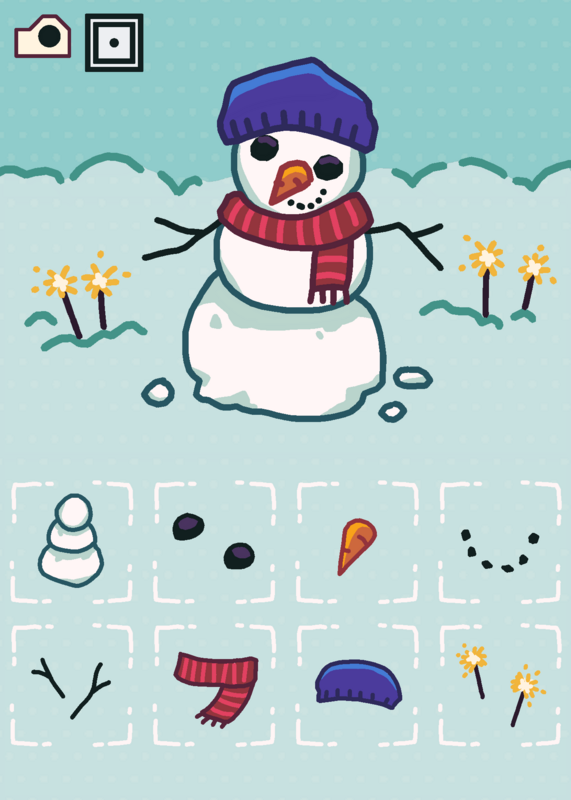The width and height of the screenshot is (571, 800).
Task: Choose the sparklers tile
Action: click(500, 685)
